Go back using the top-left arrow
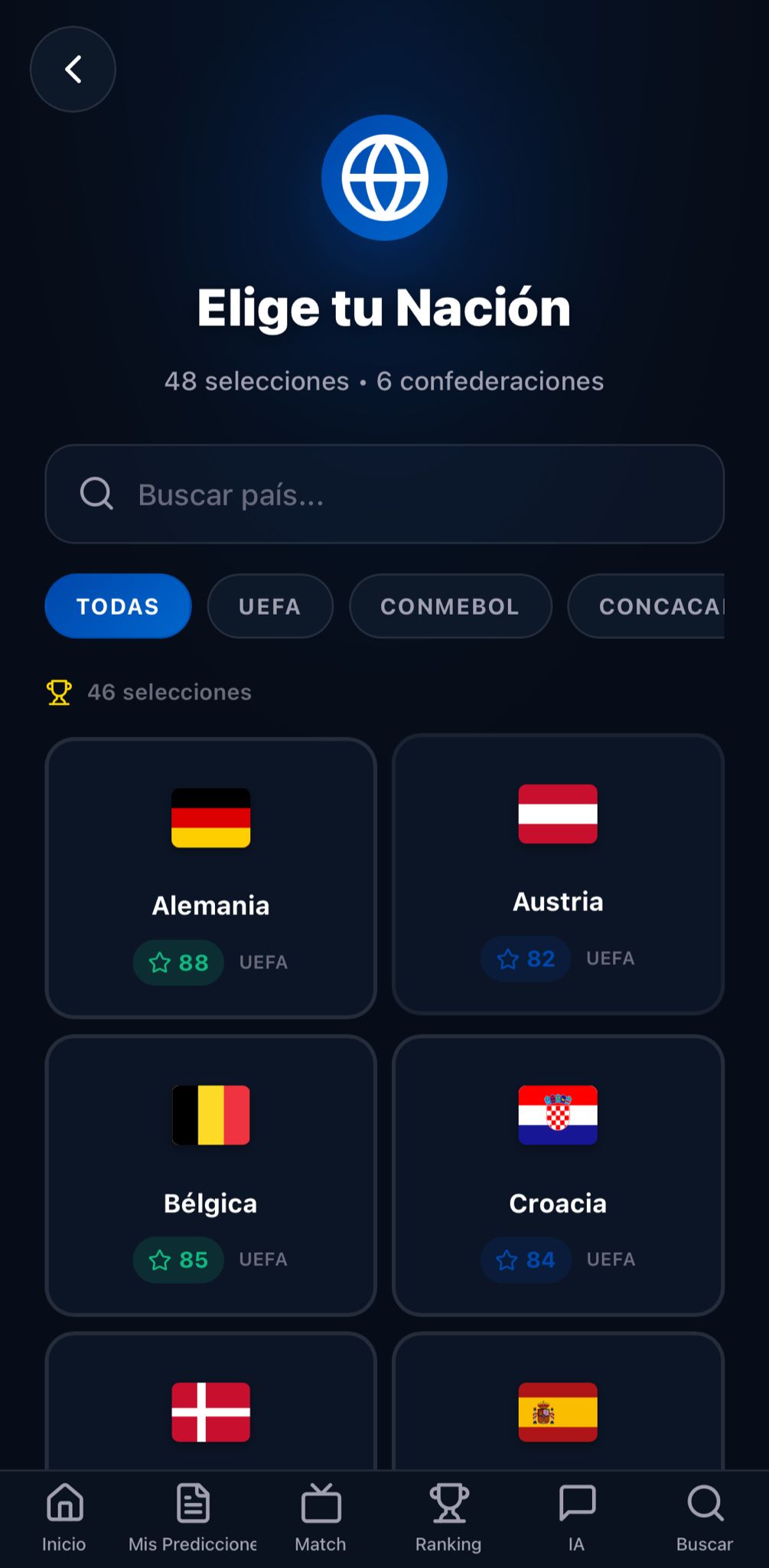 pos(73,70)
